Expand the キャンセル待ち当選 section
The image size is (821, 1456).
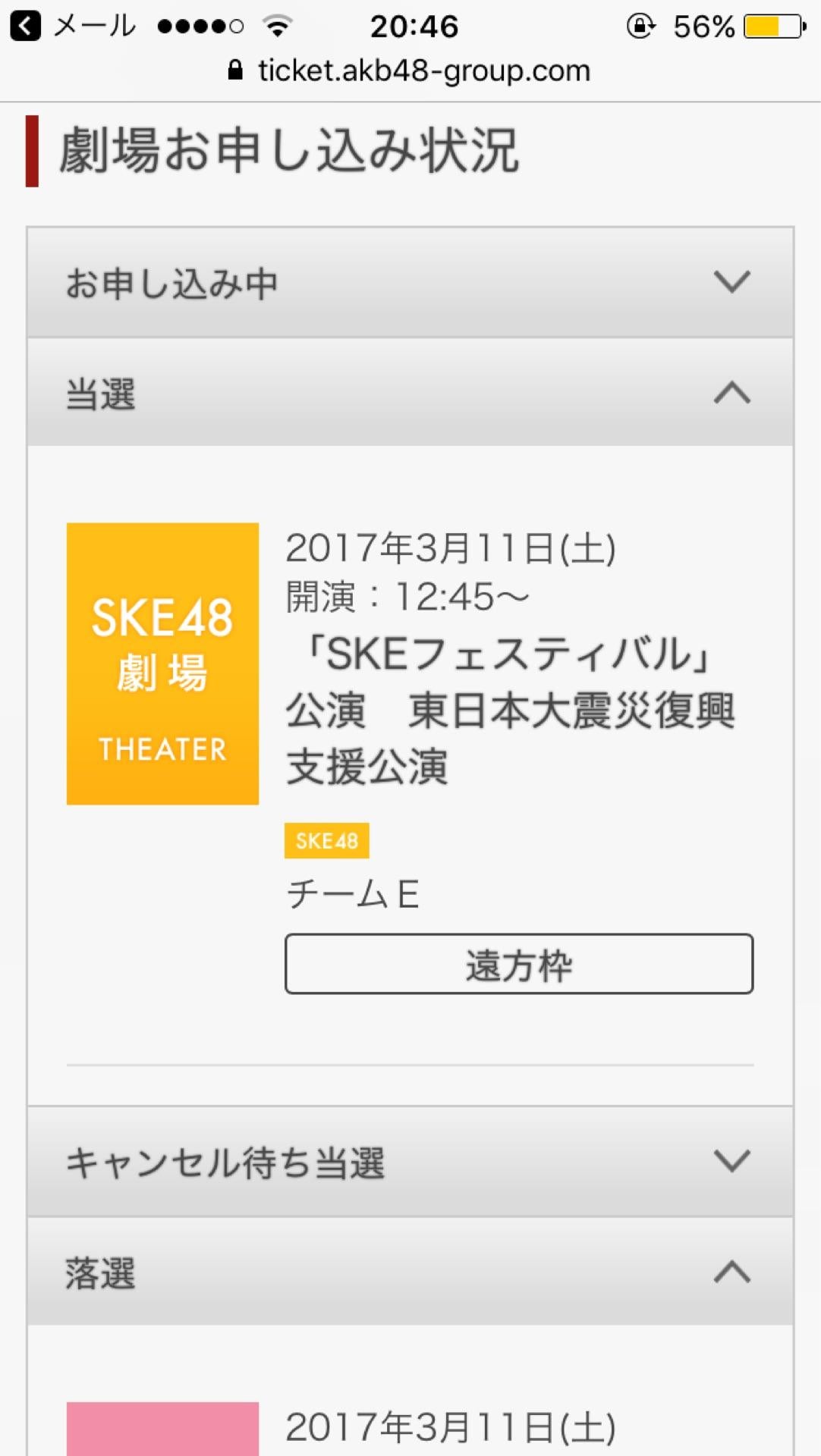(x=410, y=1162)
